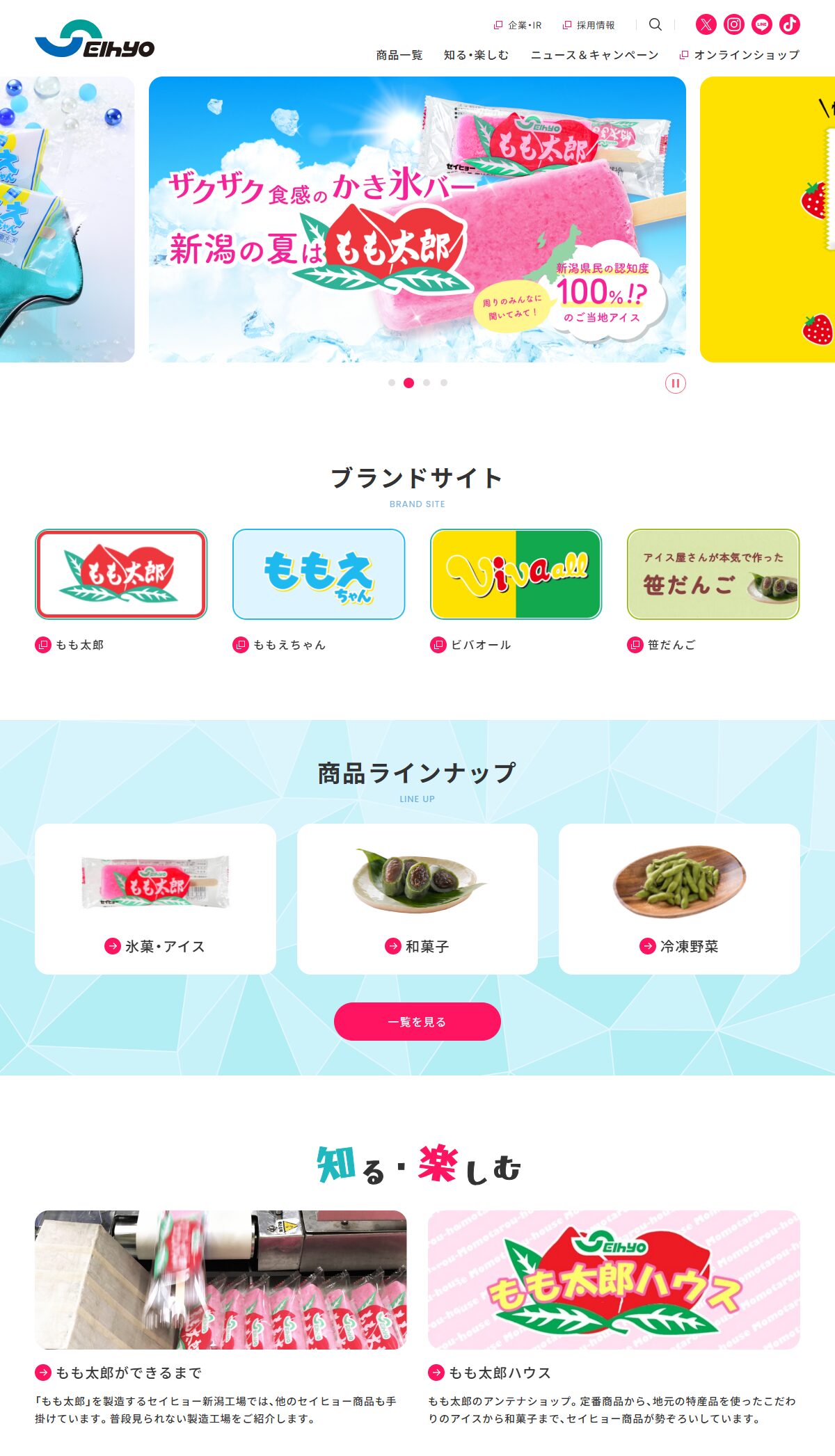Open Seihyo's X (Twitter) page
The width and height of the screenshot is (835, 1456).
[706, 25]
